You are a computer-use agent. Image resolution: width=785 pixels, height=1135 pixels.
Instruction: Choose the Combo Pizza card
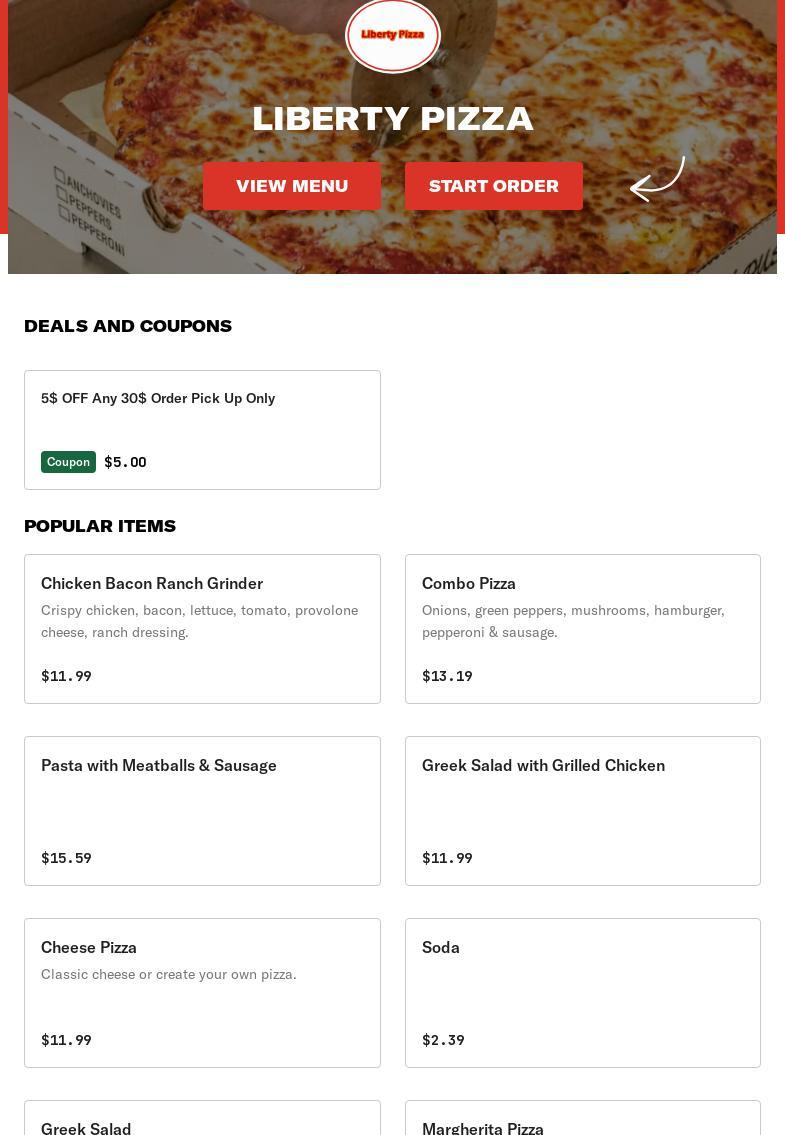(582, 628)
